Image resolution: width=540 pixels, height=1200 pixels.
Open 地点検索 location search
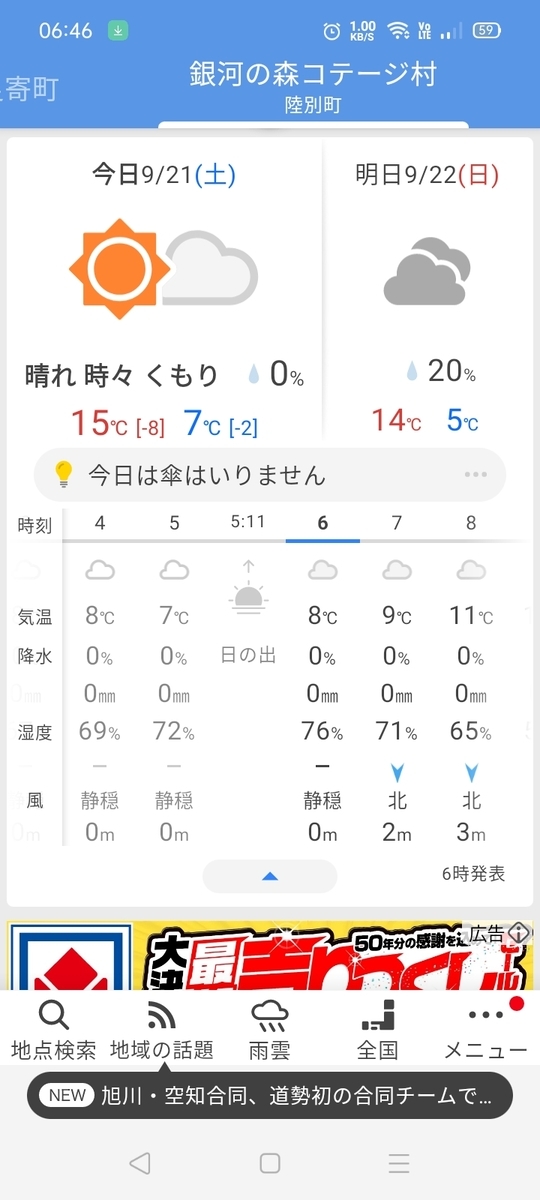[54, 1031]
